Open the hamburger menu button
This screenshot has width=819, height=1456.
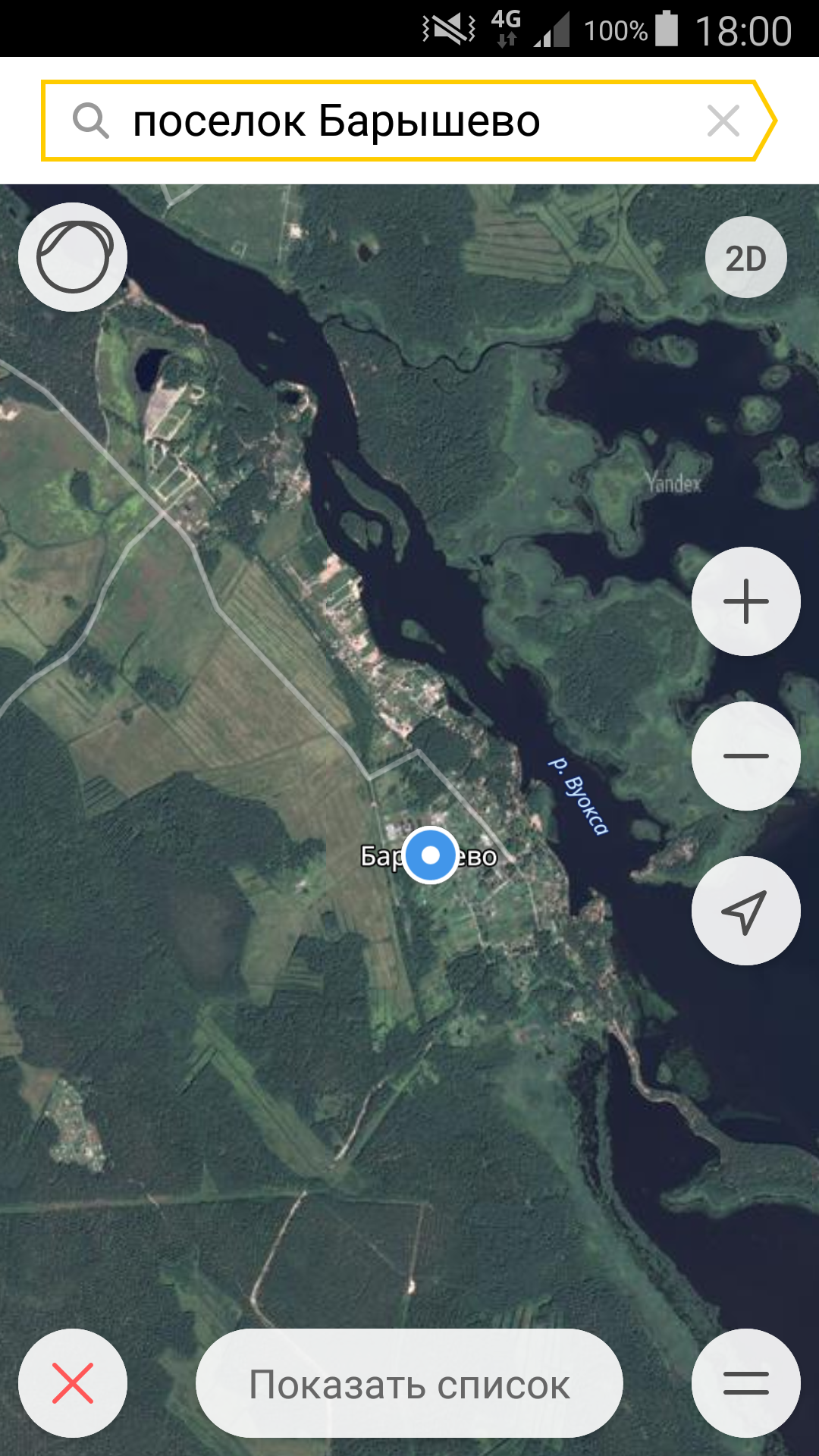(x=746, y=1383)
